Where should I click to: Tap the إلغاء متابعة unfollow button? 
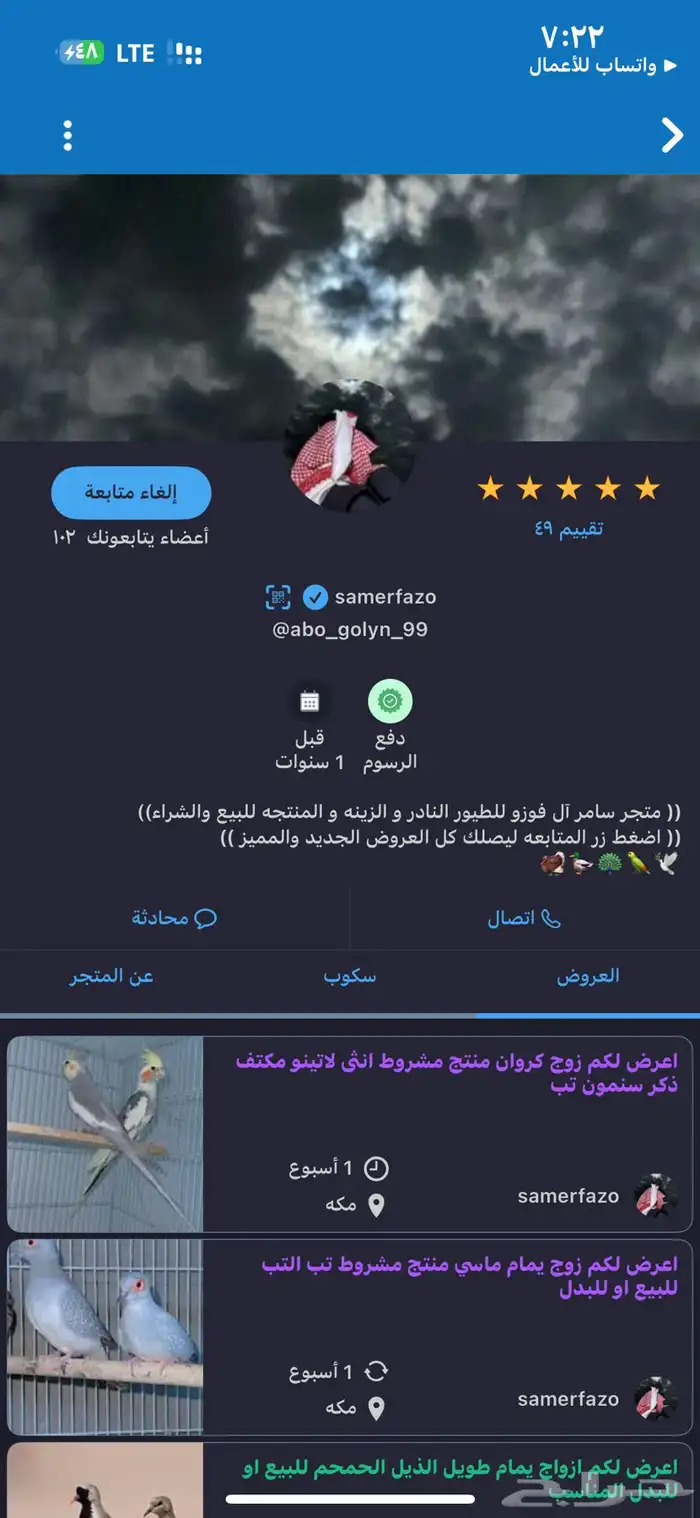(x=131, y=492)
